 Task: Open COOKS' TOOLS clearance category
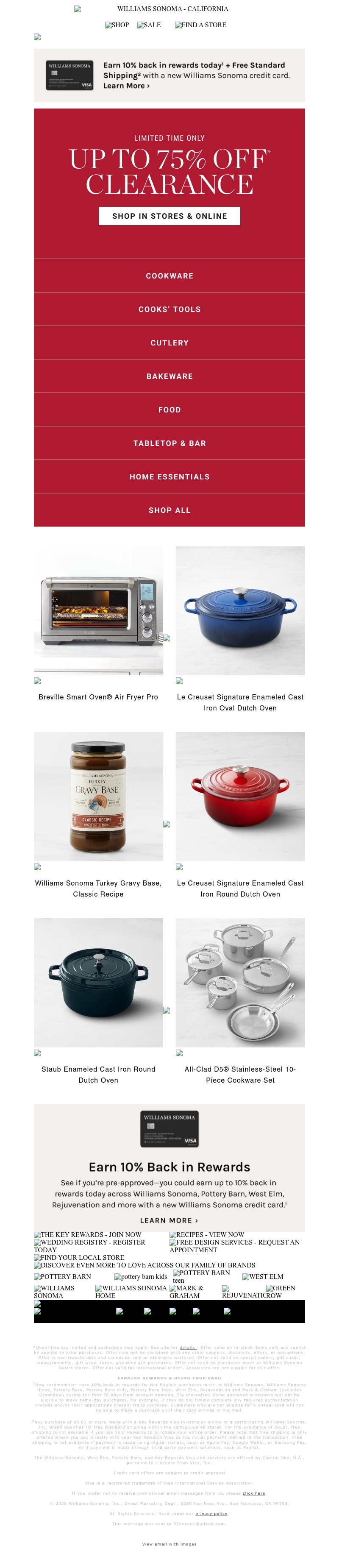pos(169,309)
